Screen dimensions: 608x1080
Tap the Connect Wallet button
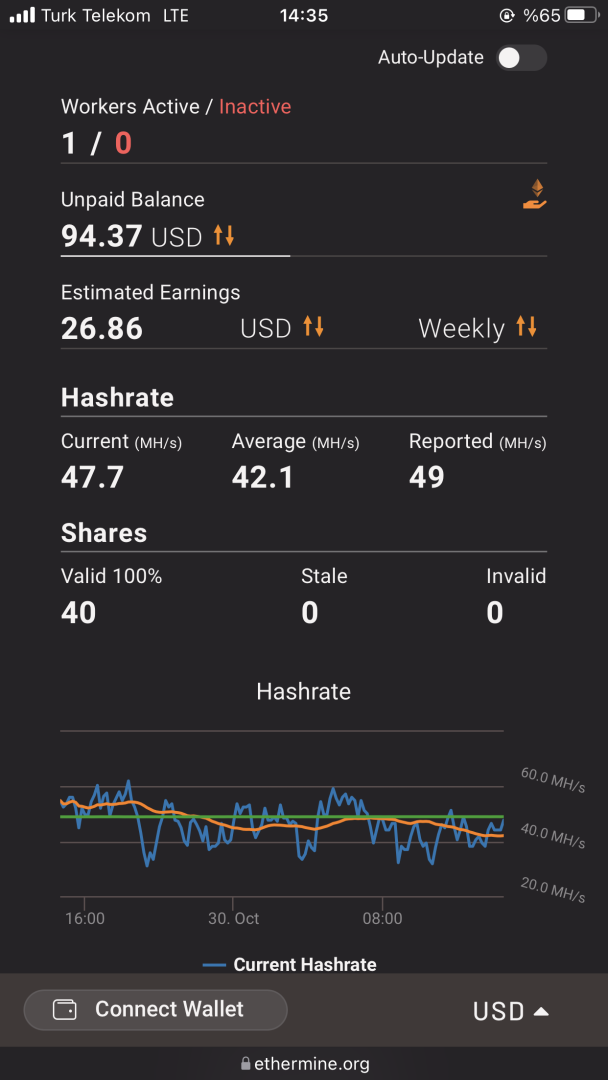click(155, 1009)
